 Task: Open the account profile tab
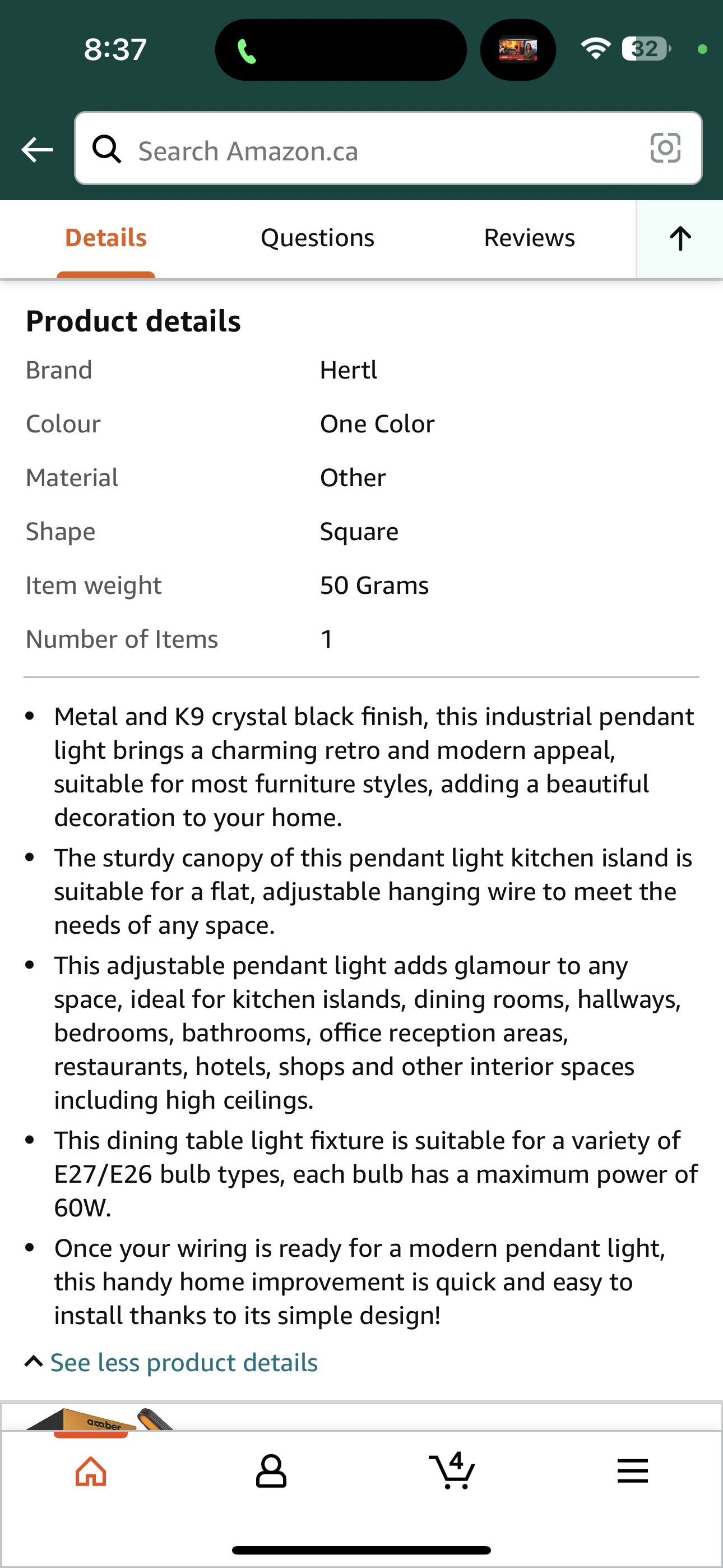pyautogui.click(x=271, y=1471)
